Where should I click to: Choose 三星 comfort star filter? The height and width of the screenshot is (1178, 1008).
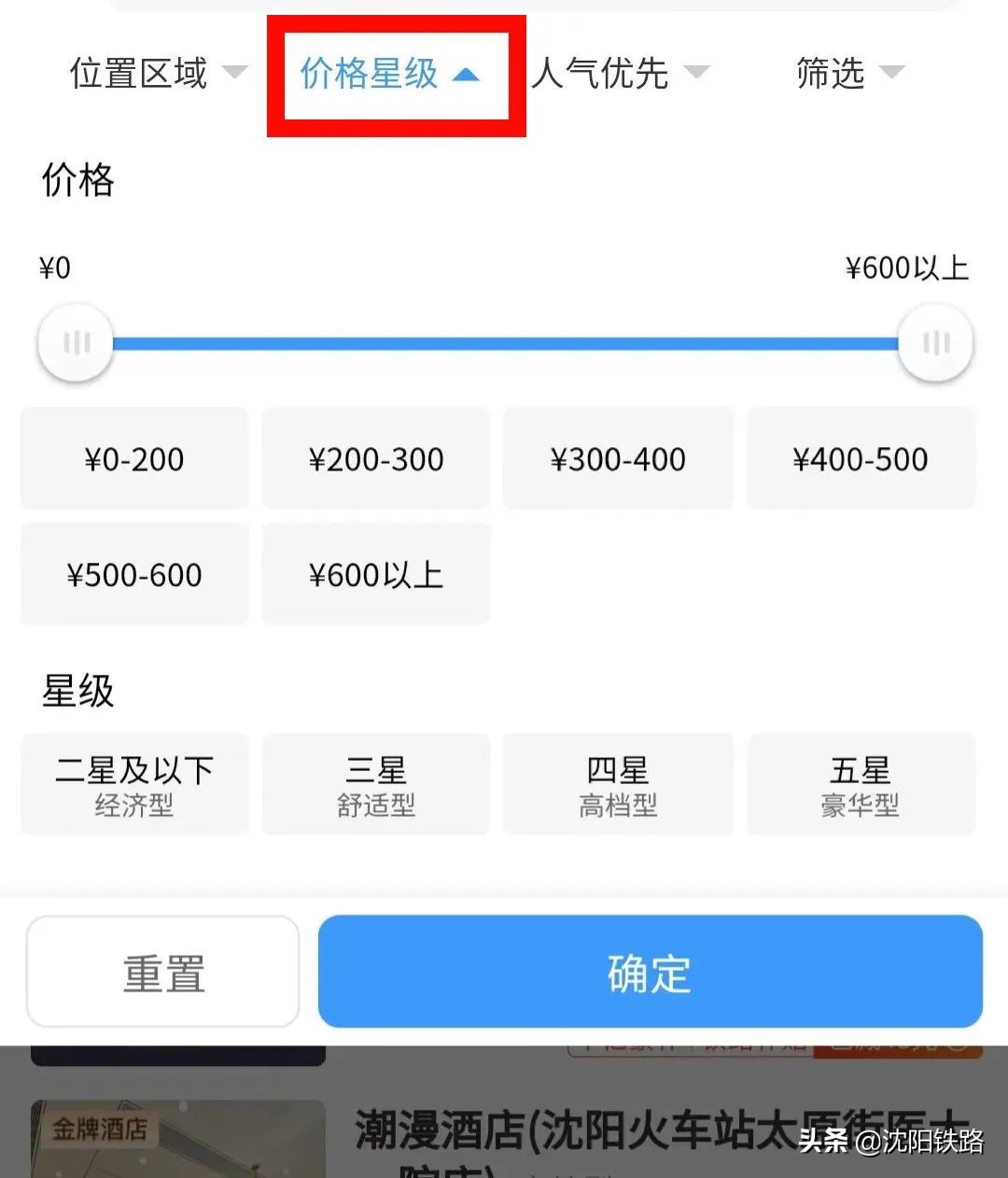tap(376, 784)
